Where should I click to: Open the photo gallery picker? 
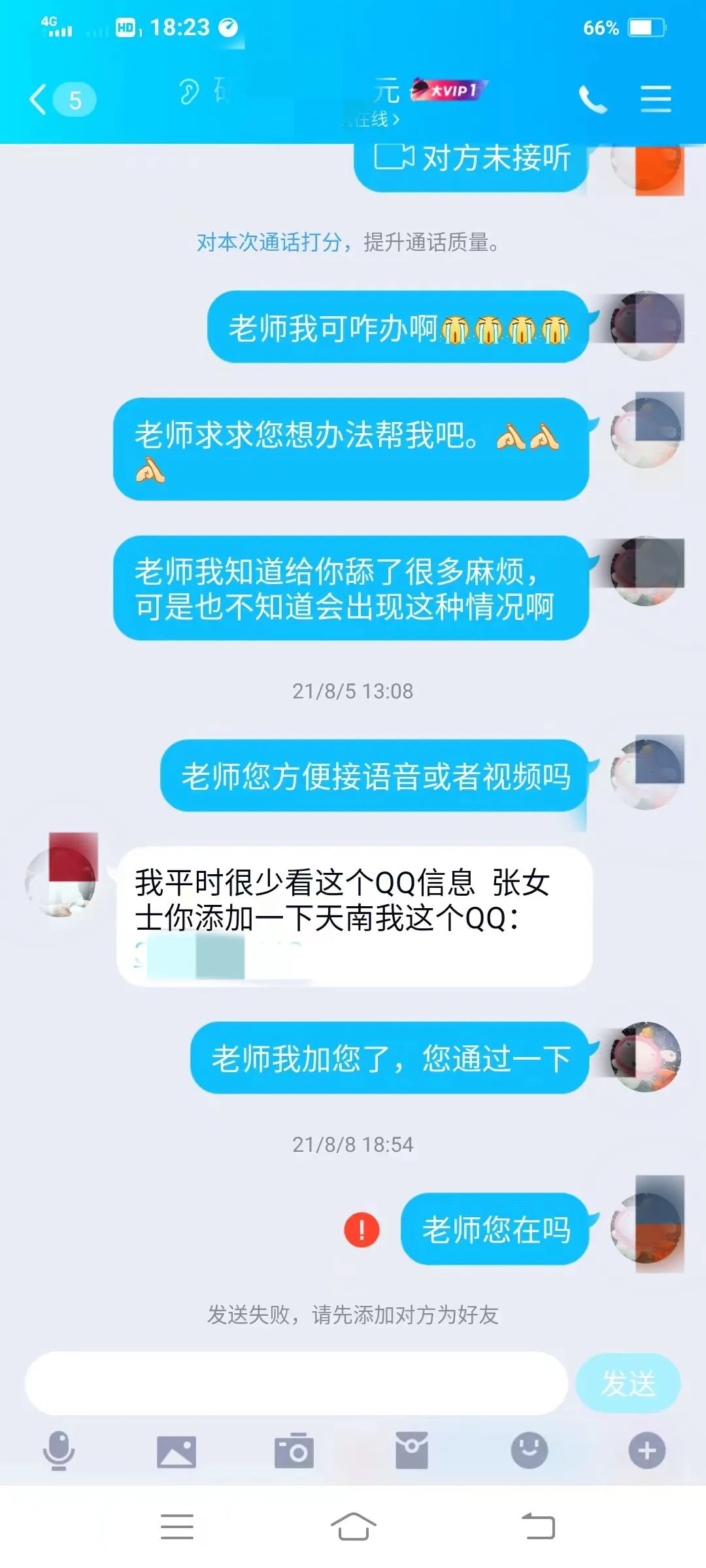(176, 1452)
